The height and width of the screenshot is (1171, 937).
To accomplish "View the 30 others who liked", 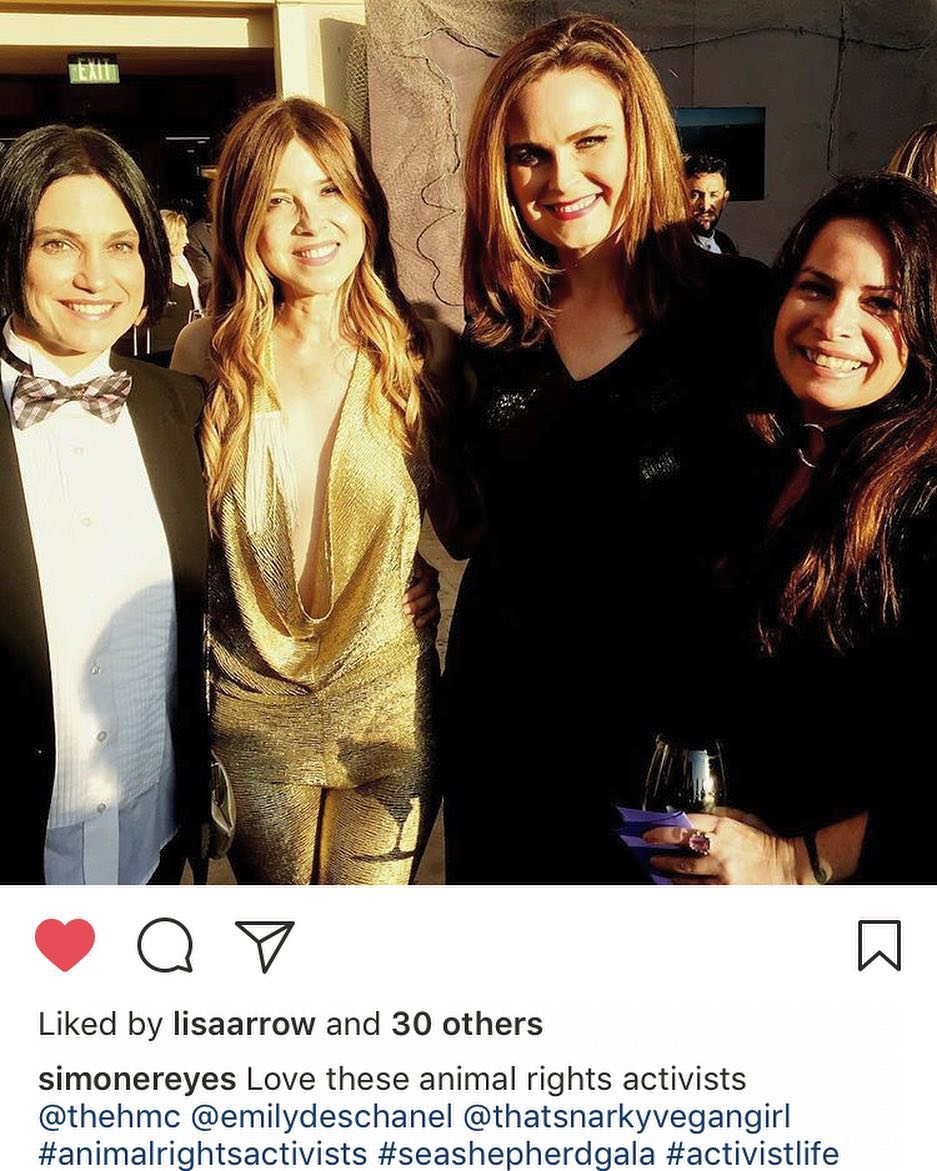I will click(467, 1024).
